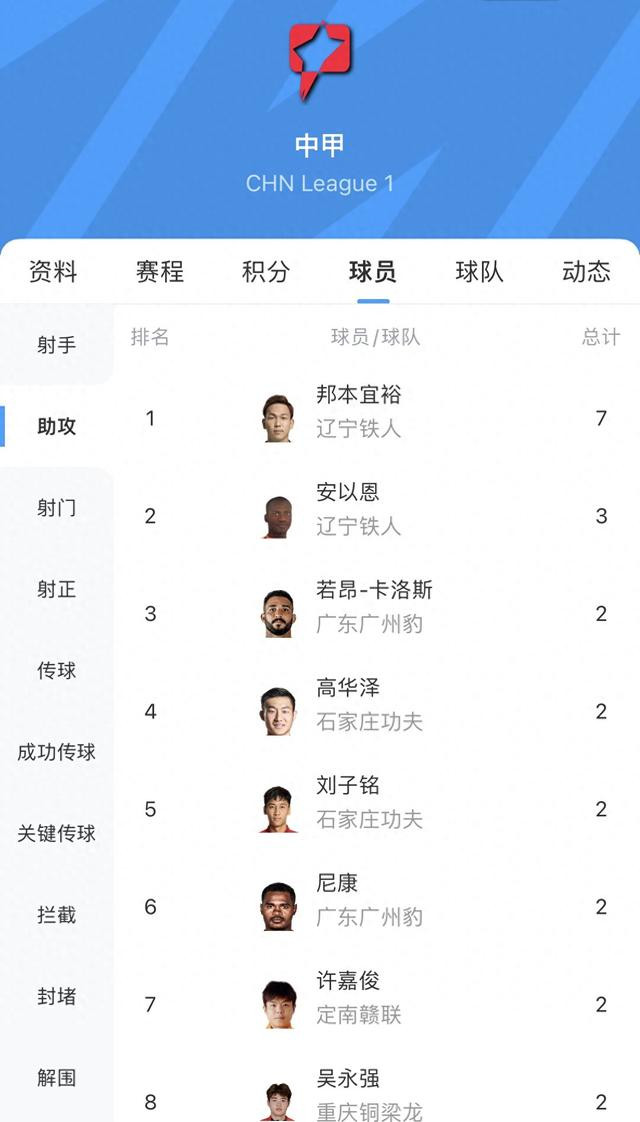Choose the 关键传球 category

[x=57, y=834]
